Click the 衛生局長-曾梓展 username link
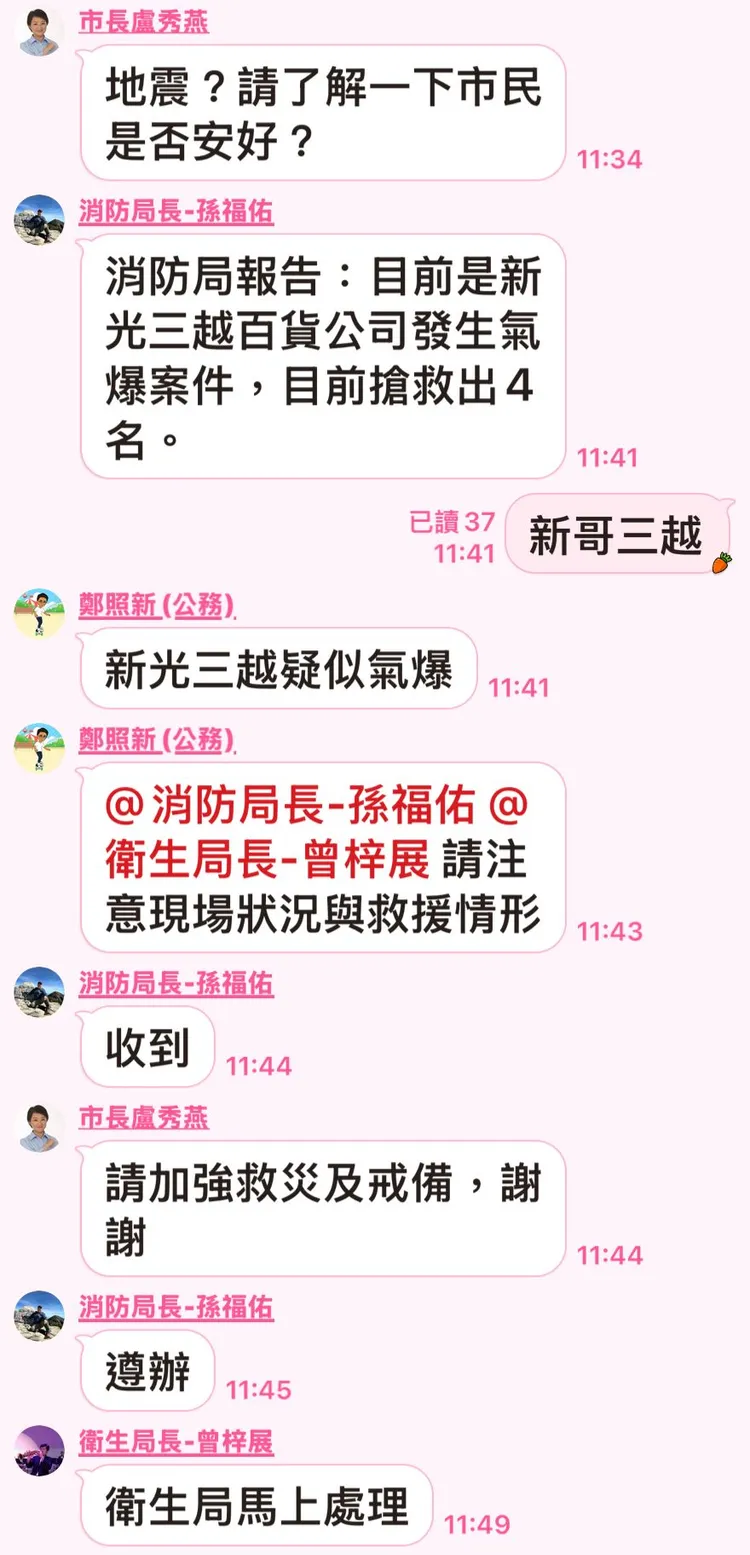750x1555 pixels. [x=174, y=1444]
